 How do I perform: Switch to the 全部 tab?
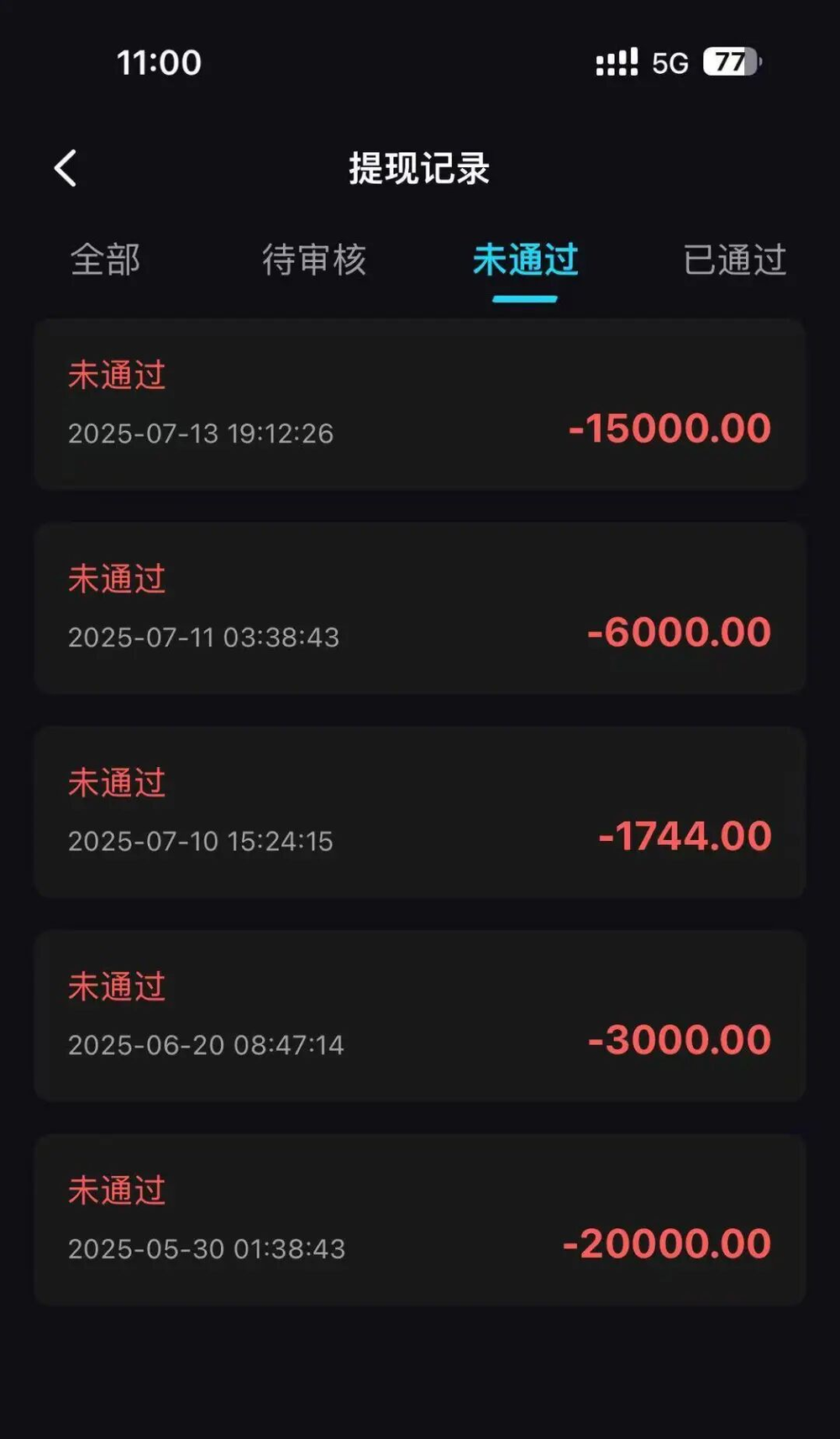click(105, 260)
